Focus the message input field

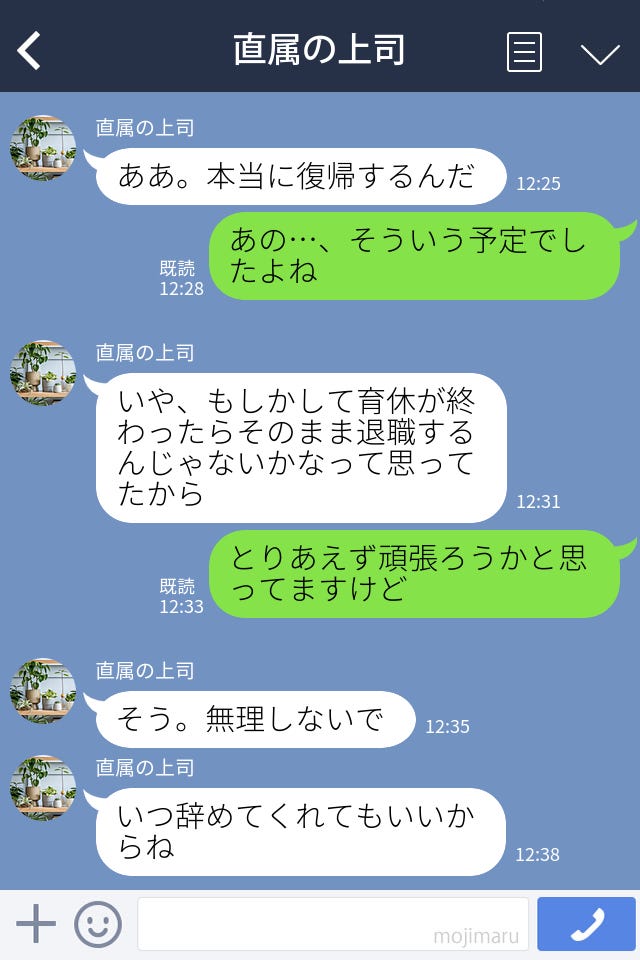pos(332,924)
